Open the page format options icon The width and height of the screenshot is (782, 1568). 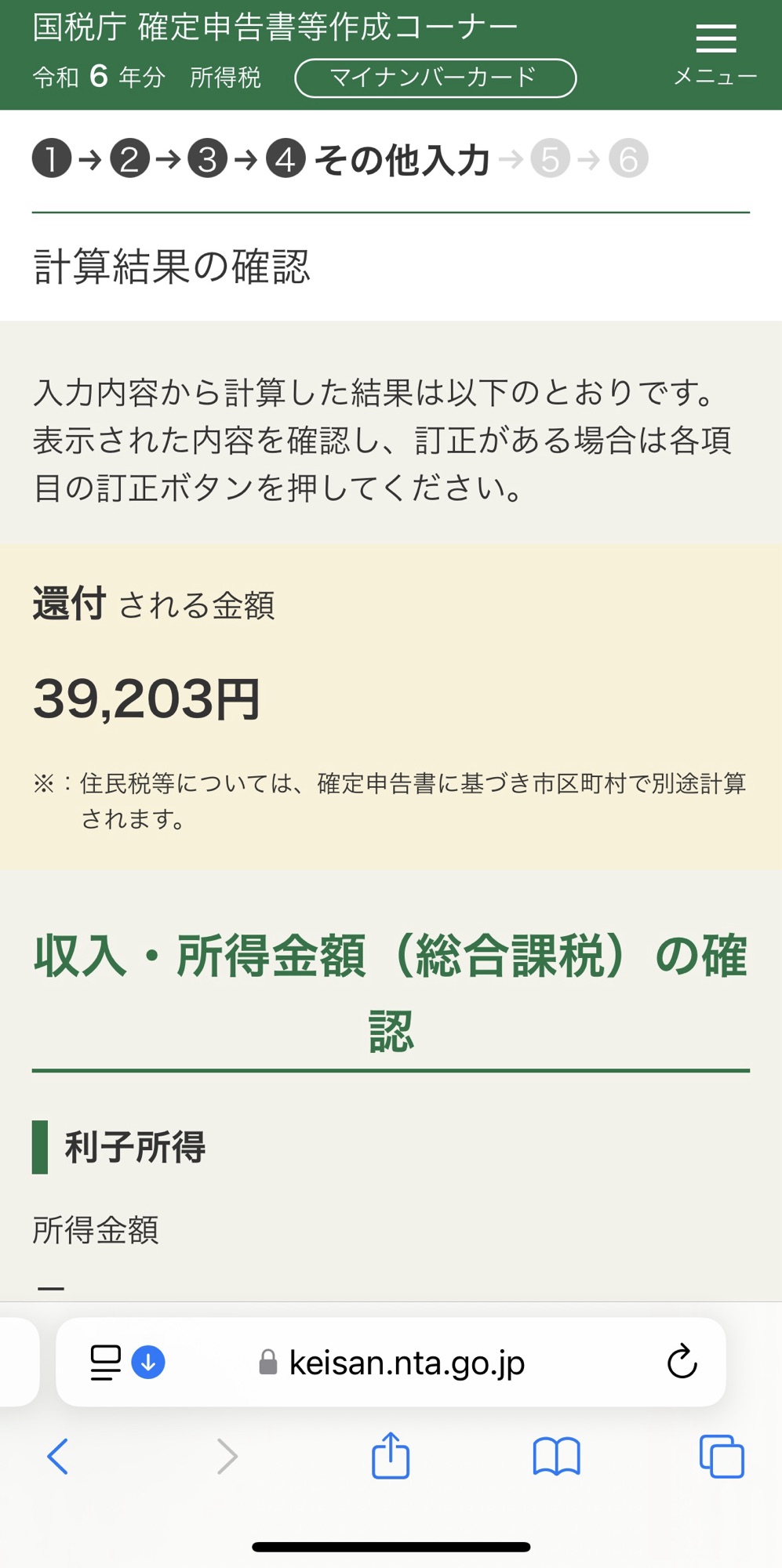(x=106, y=1362)
